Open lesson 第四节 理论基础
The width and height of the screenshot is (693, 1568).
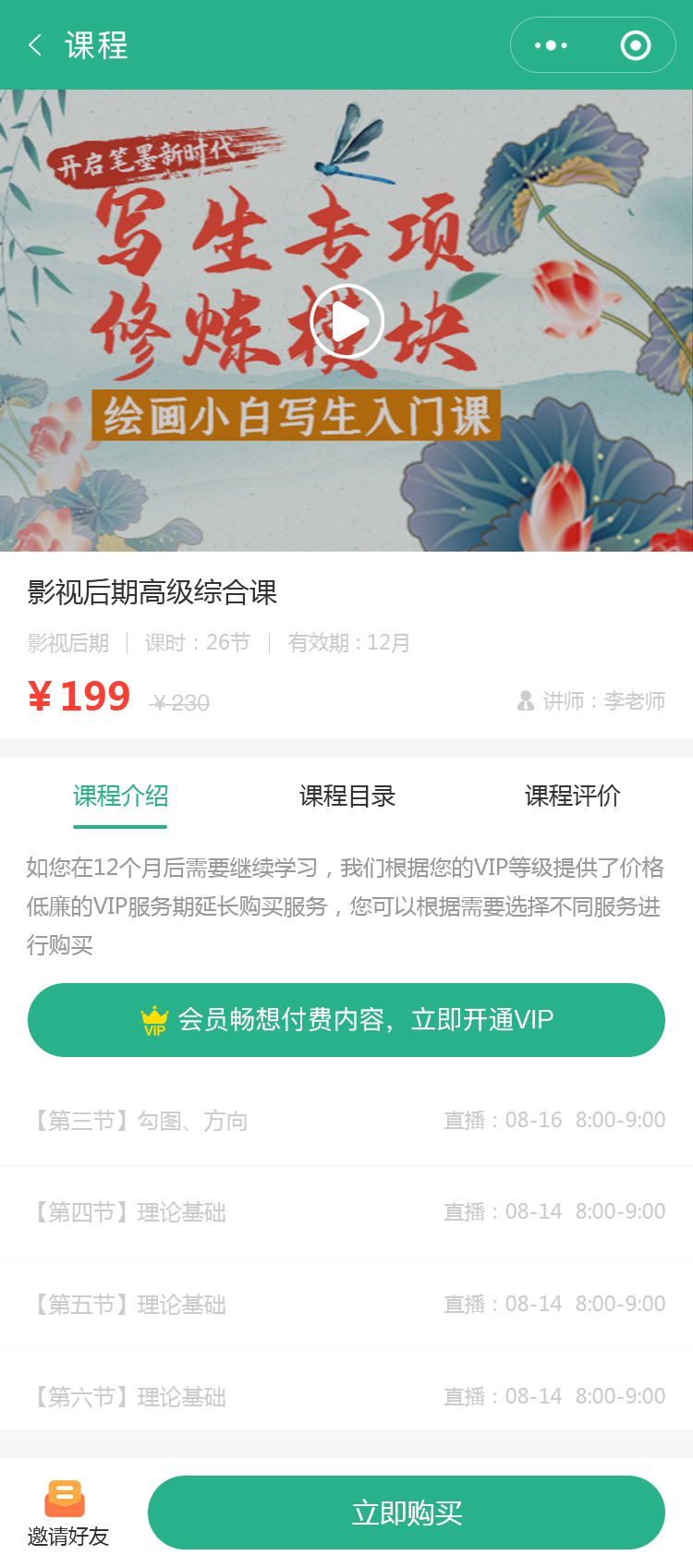coord(346,1212)
